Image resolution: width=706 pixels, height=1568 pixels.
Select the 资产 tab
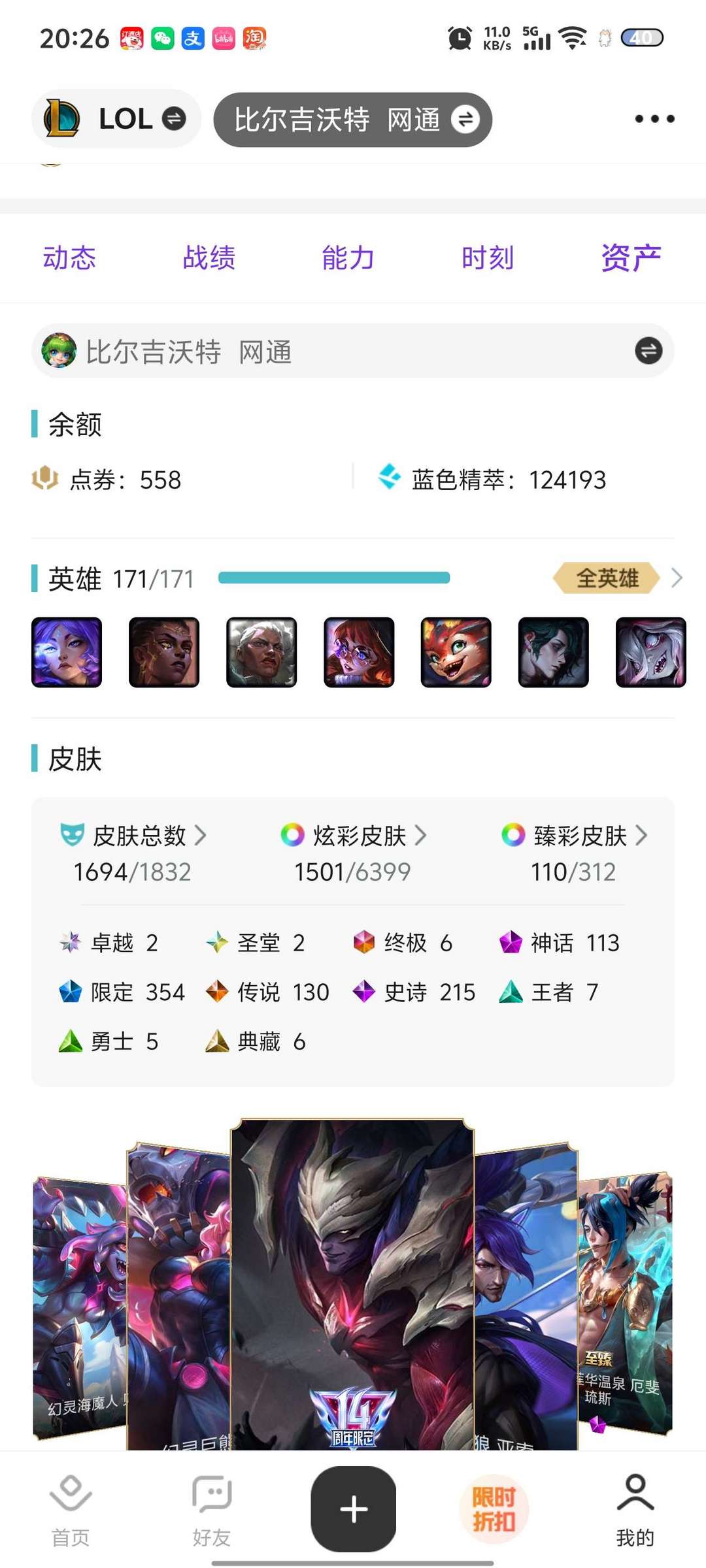pyautogui.click(x=631, y=257)
